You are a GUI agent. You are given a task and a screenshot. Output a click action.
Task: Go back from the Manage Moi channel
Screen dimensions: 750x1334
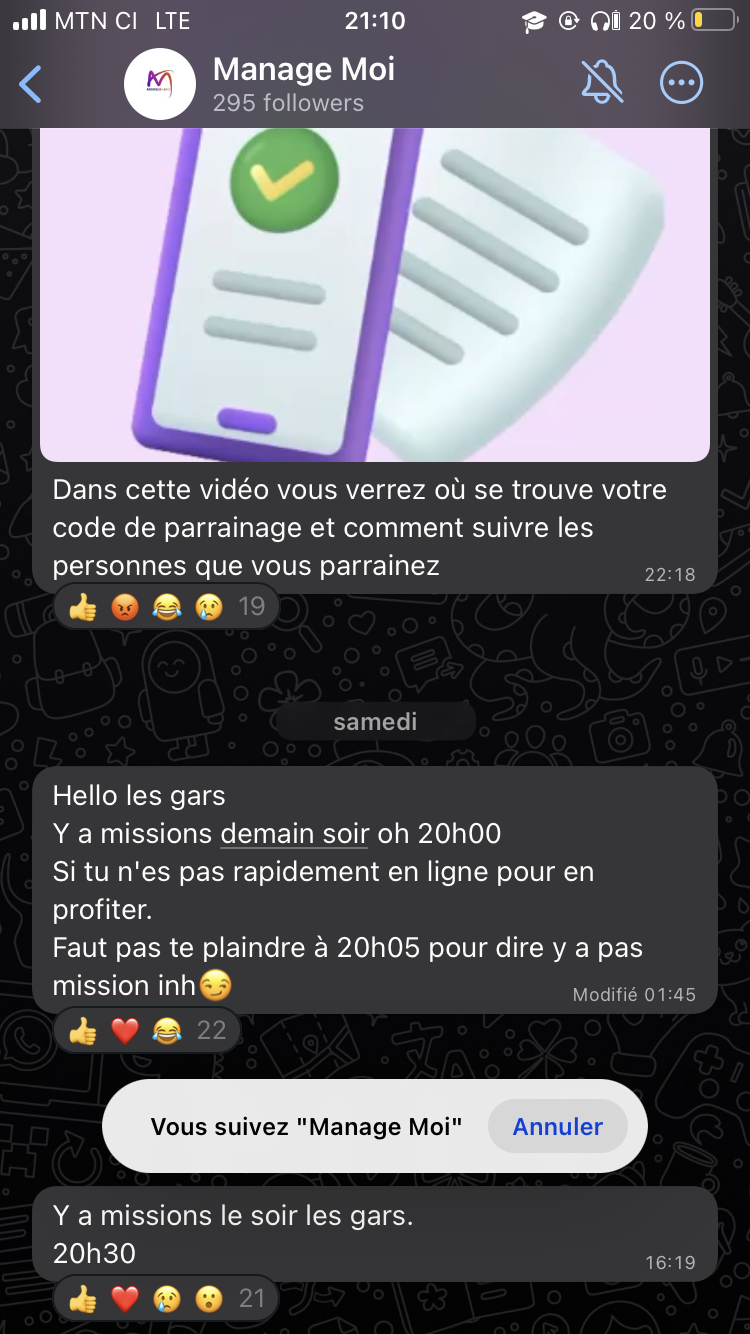31,85
